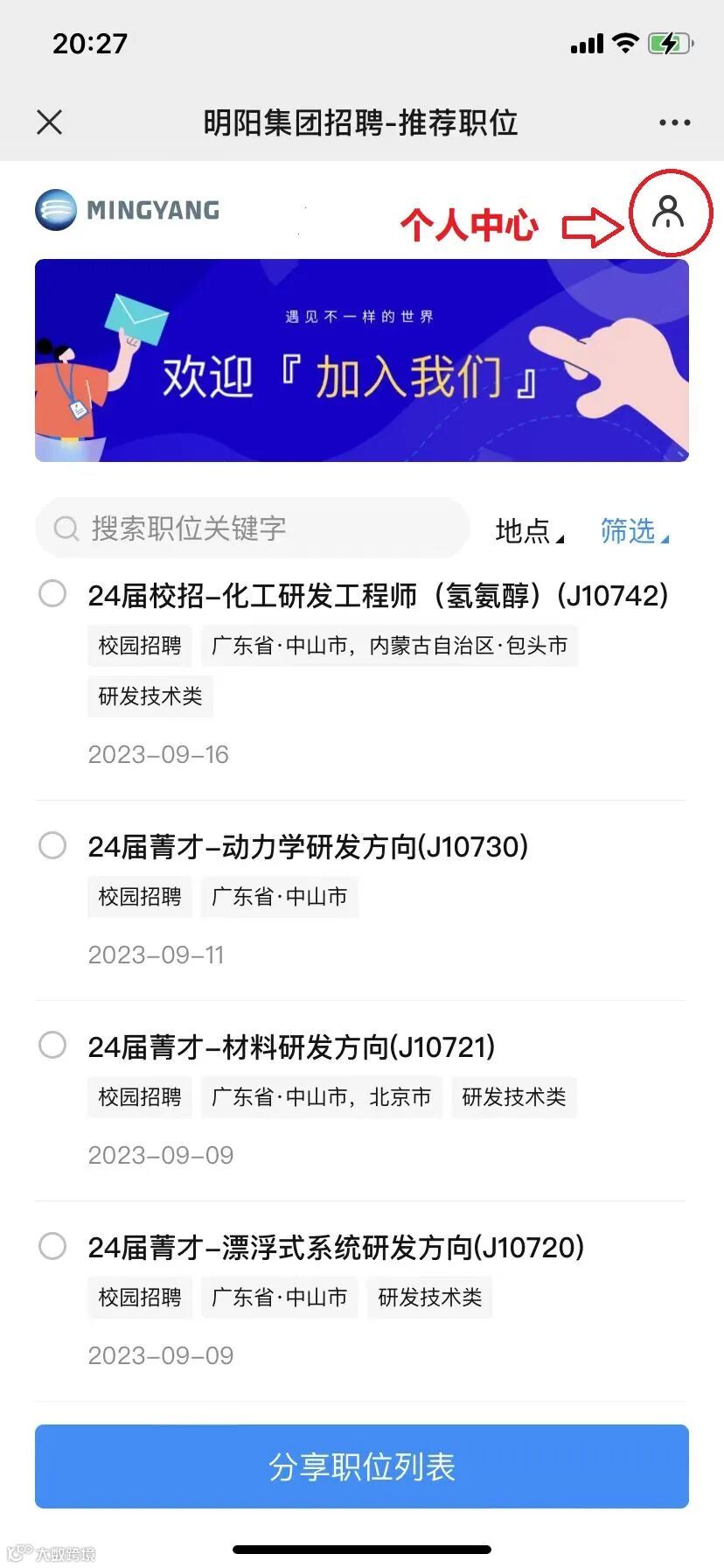Tap the 分享职位列表 button
This screenshot has height=1568, width=724.
click(362, 1466)
